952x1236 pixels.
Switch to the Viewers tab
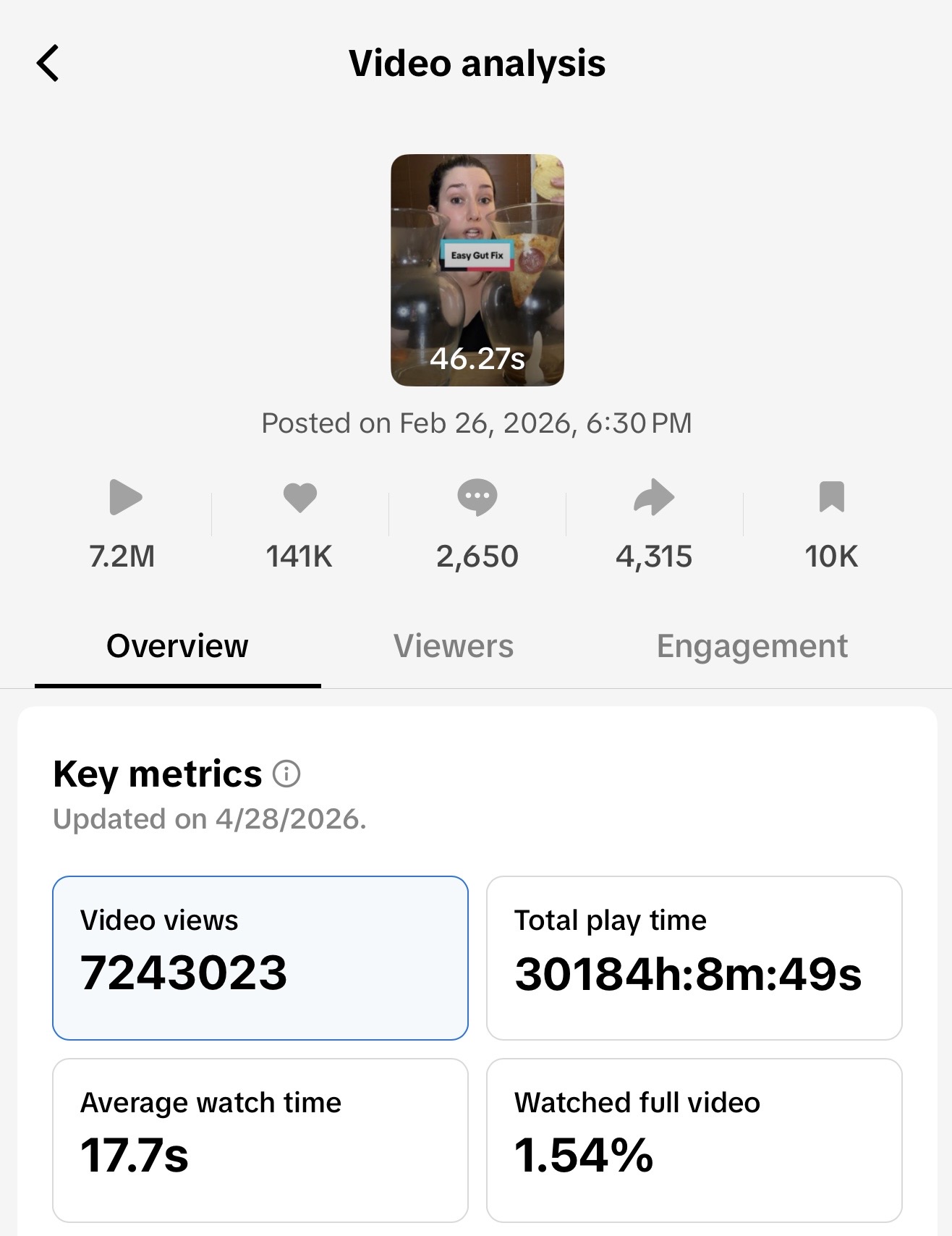[x=454, y=646]
